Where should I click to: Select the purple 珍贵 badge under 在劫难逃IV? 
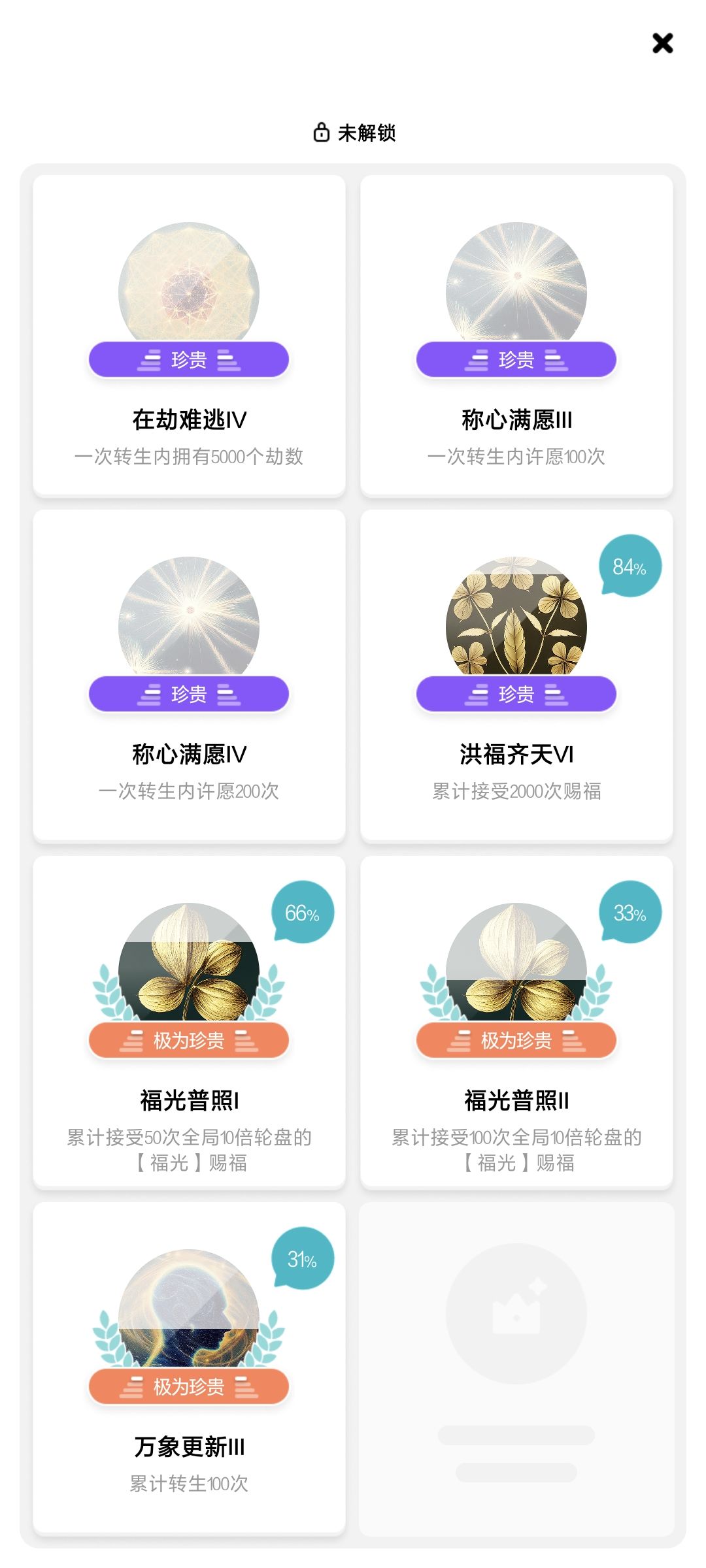click(188, 359)
